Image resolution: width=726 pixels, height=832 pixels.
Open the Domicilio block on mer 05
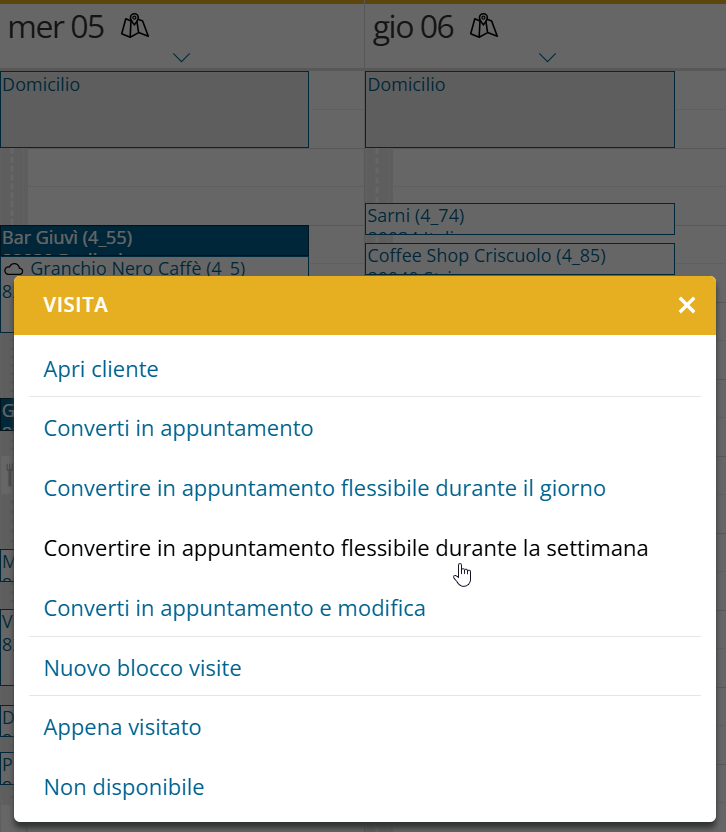tap(154, 110)
